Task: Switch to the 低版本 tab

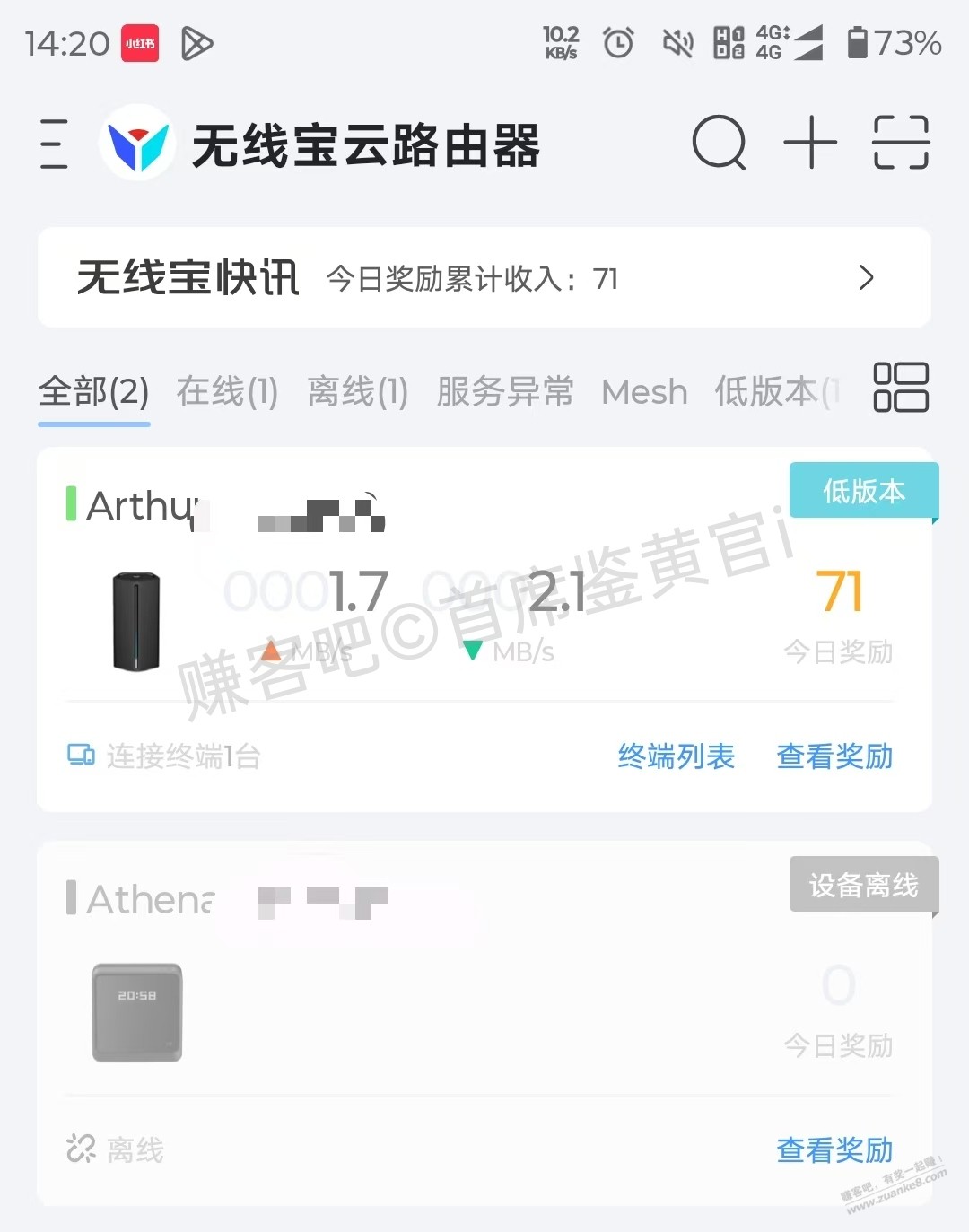Action: 775,392
